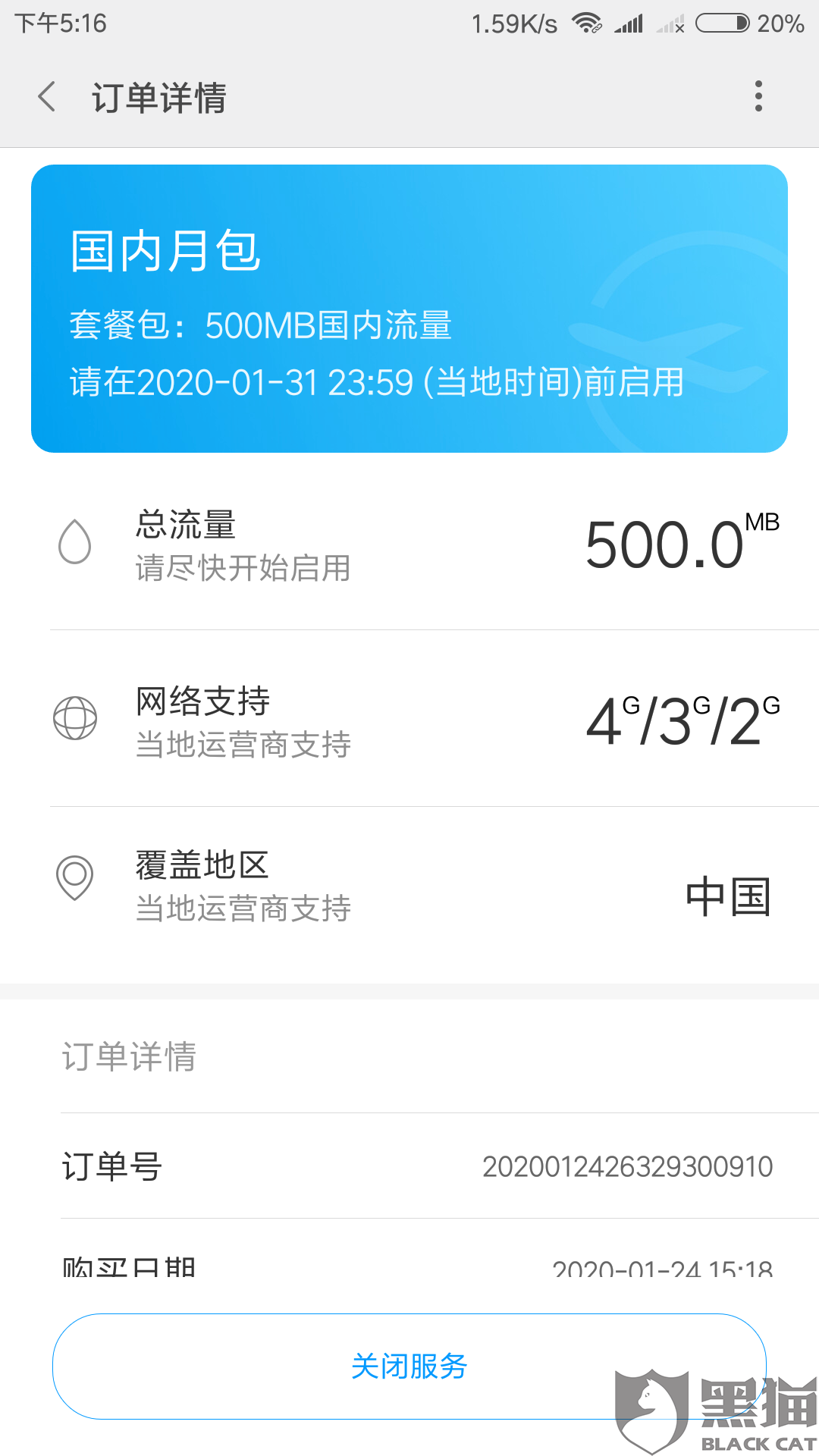
Task: Open the three-dot overflow menu
Action: (x=758, y=97)
